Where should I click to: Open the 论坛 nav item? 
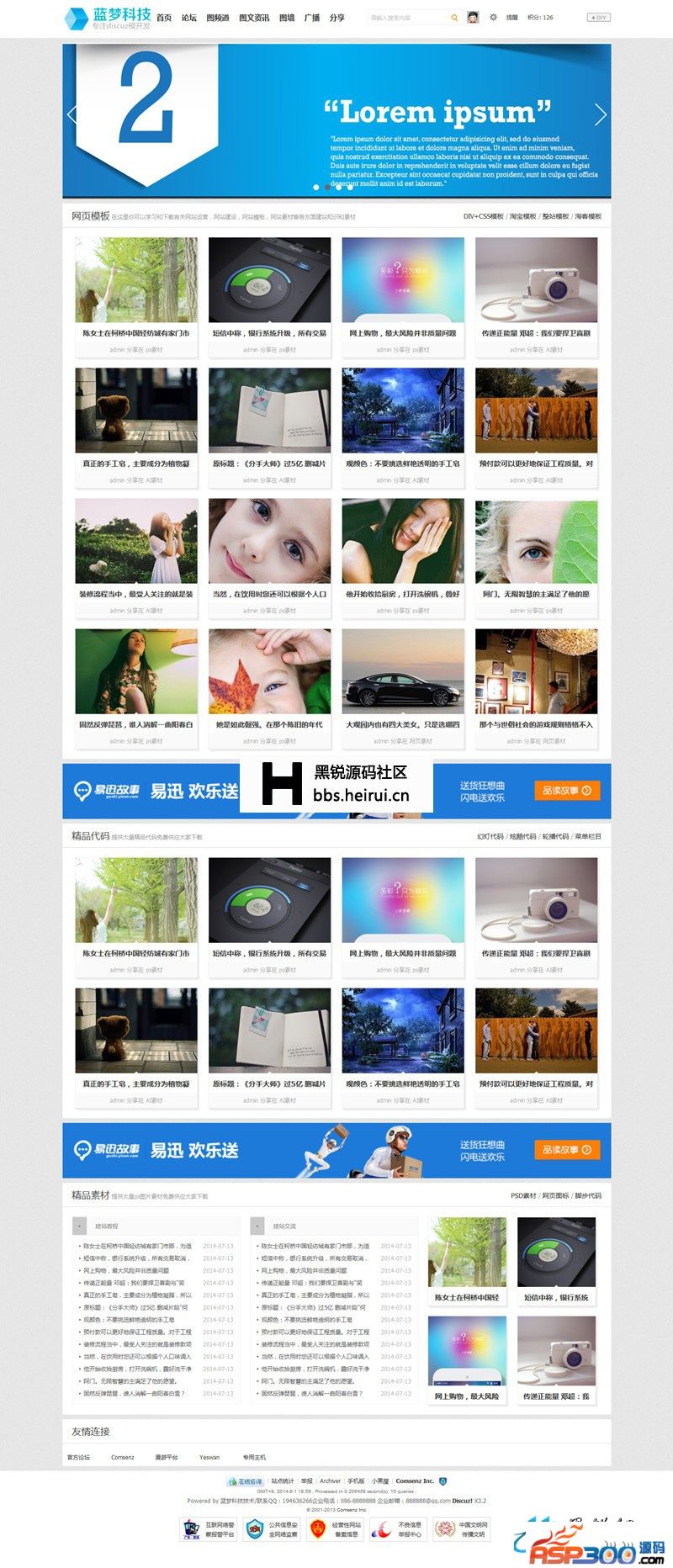click(x=188, y=18)
